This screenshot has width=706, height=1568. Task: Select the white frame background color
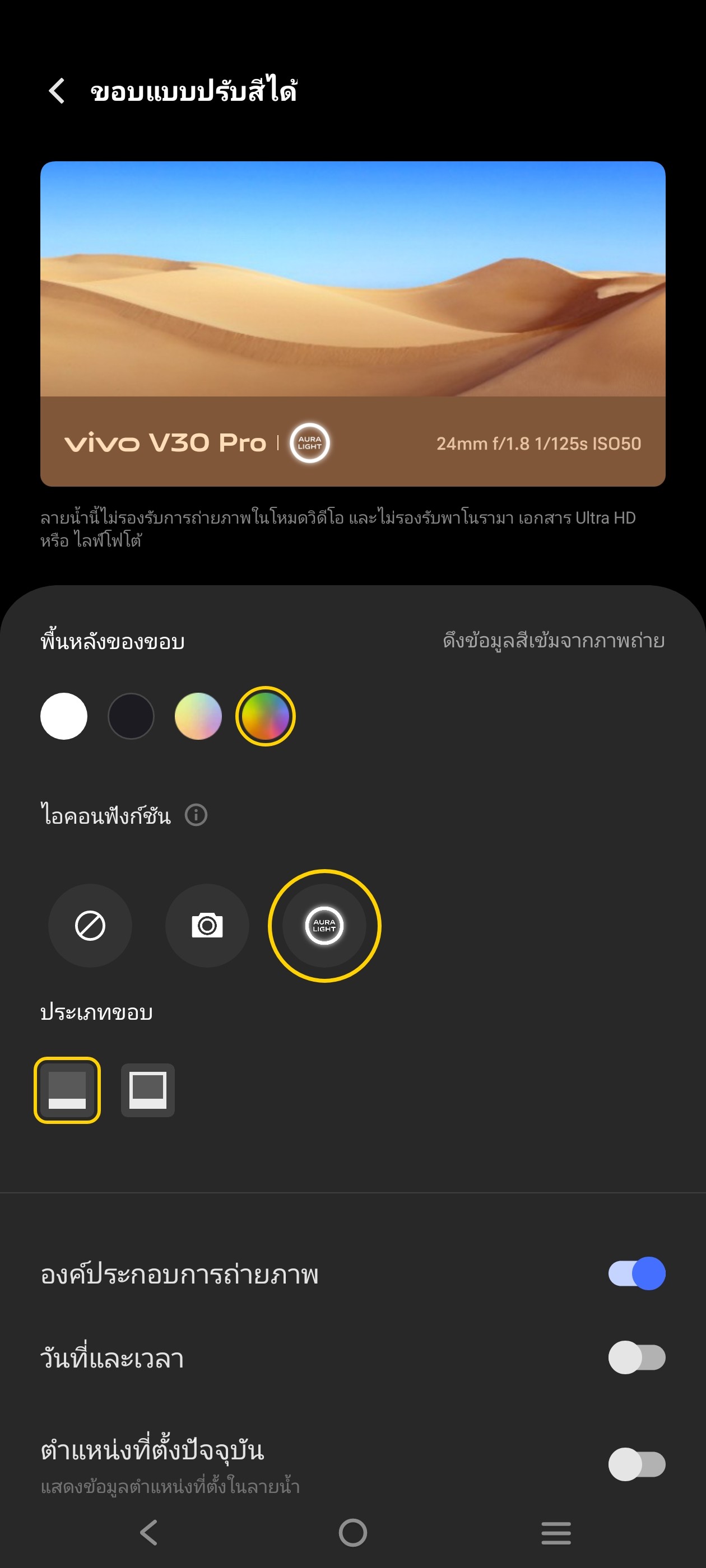pyautogui.click(x=64, y=716)
